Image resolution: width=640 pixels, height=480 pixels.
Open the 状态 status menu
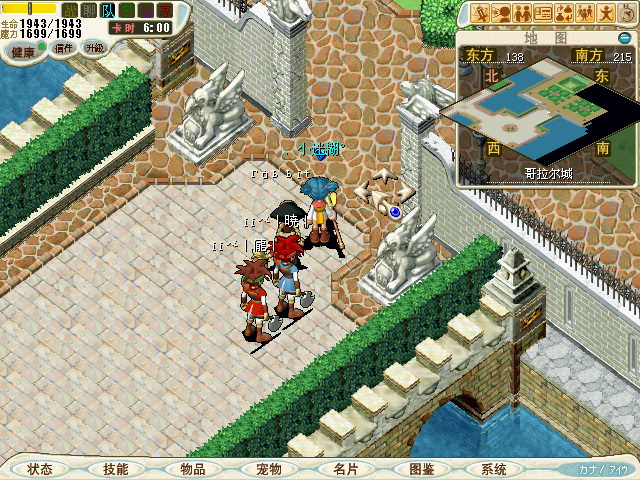click(40, 469)
